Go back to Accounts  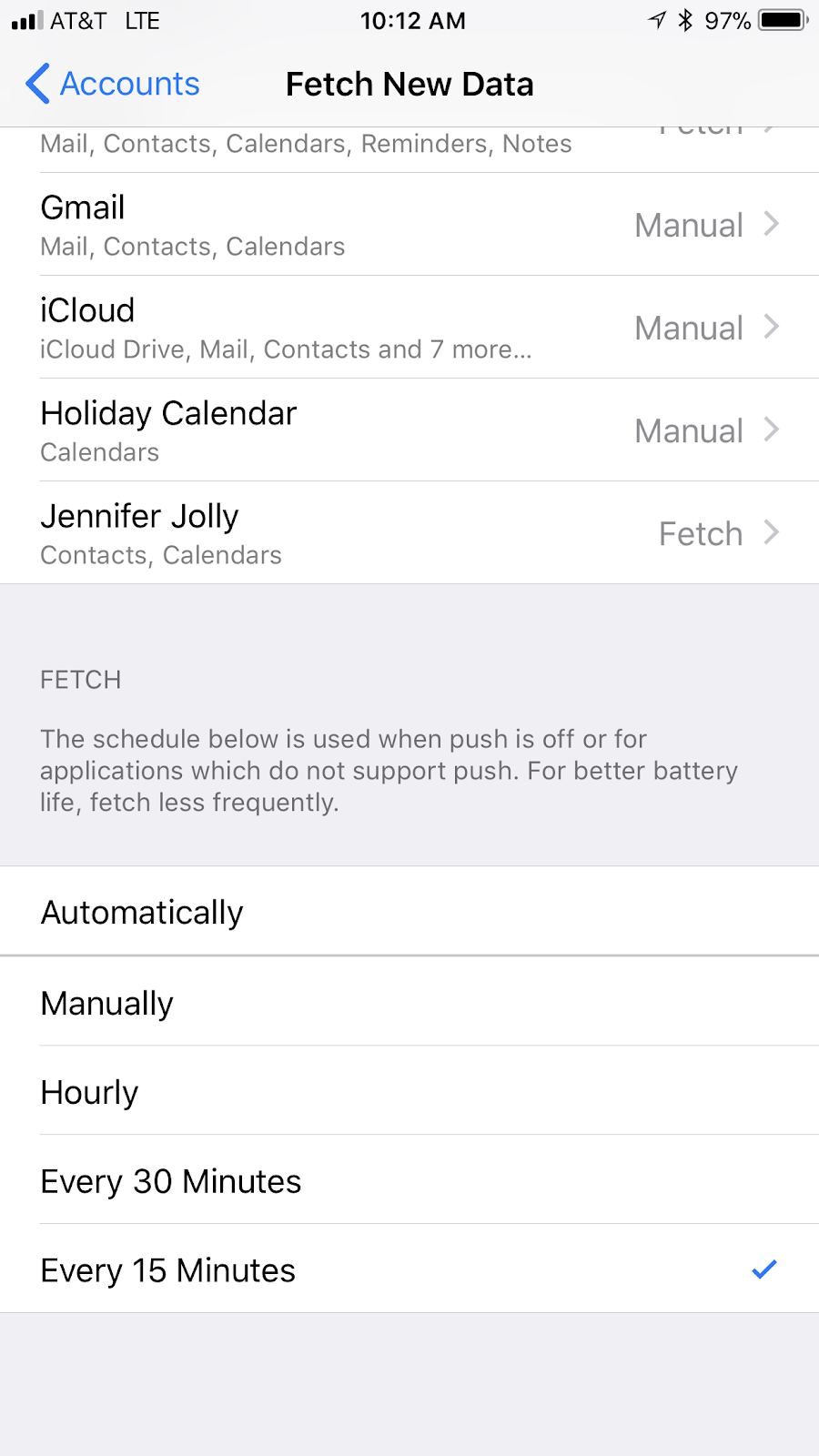pos(113,84)
